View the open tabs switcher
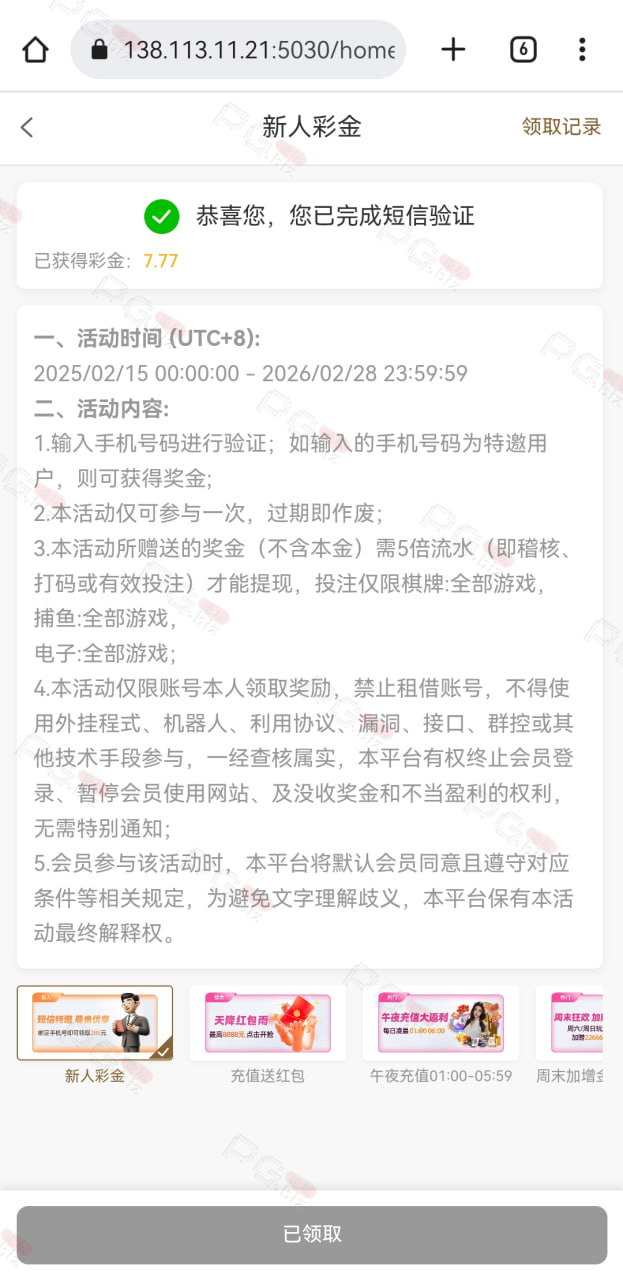The height and width of the screenshot is (1280, 623). (523, 49)
